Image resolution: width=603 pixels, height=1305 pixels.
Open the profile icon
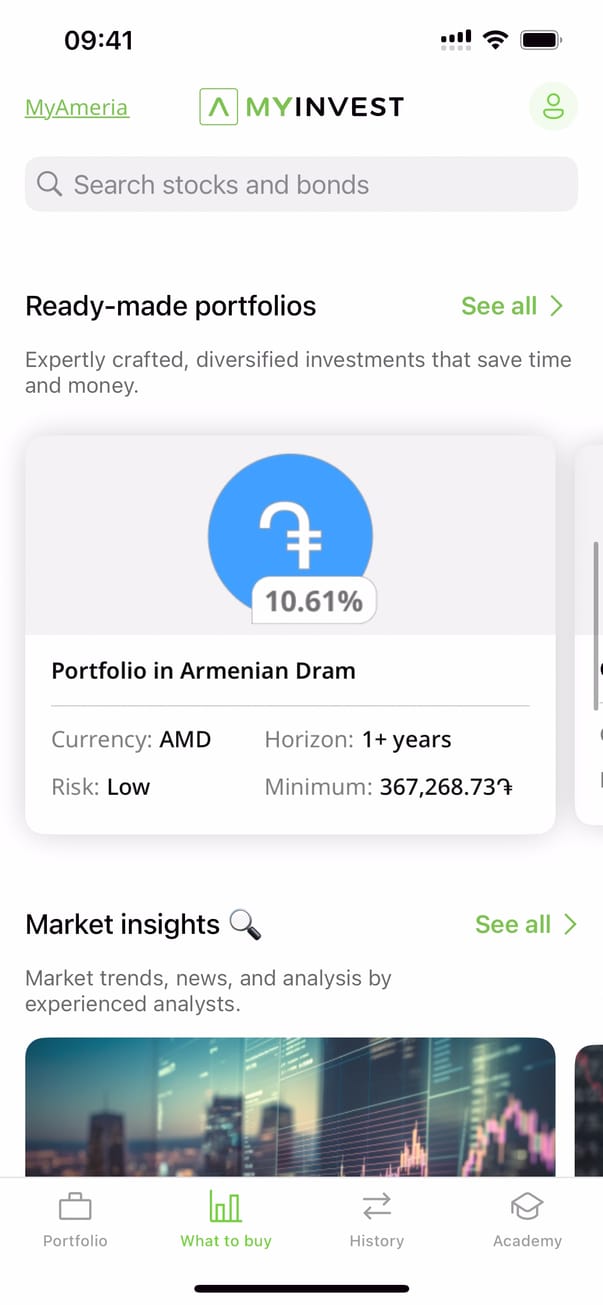(553, 106)
